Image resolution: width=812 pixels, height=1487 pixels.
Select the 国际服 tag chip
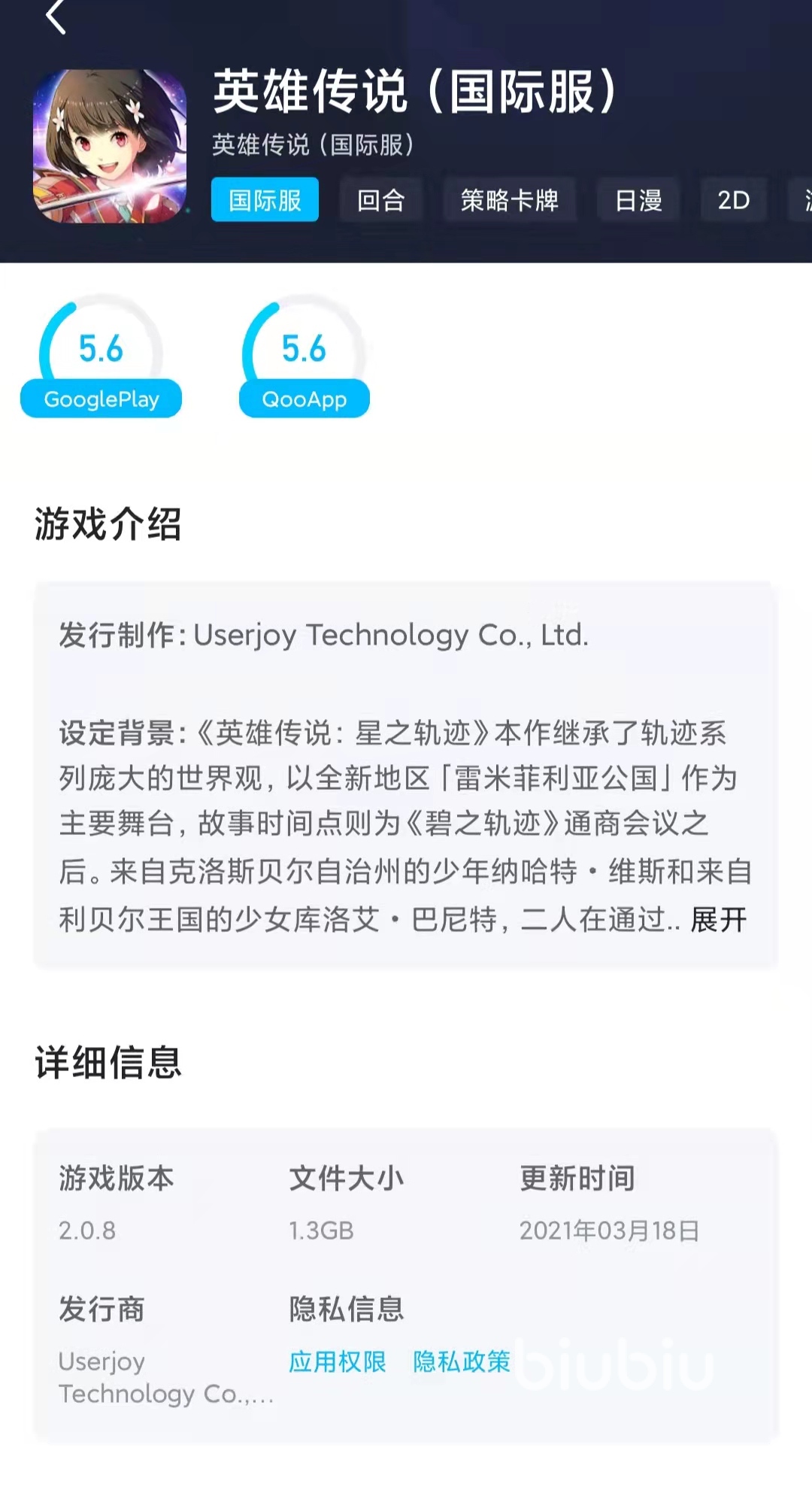[x=265, y=200]
